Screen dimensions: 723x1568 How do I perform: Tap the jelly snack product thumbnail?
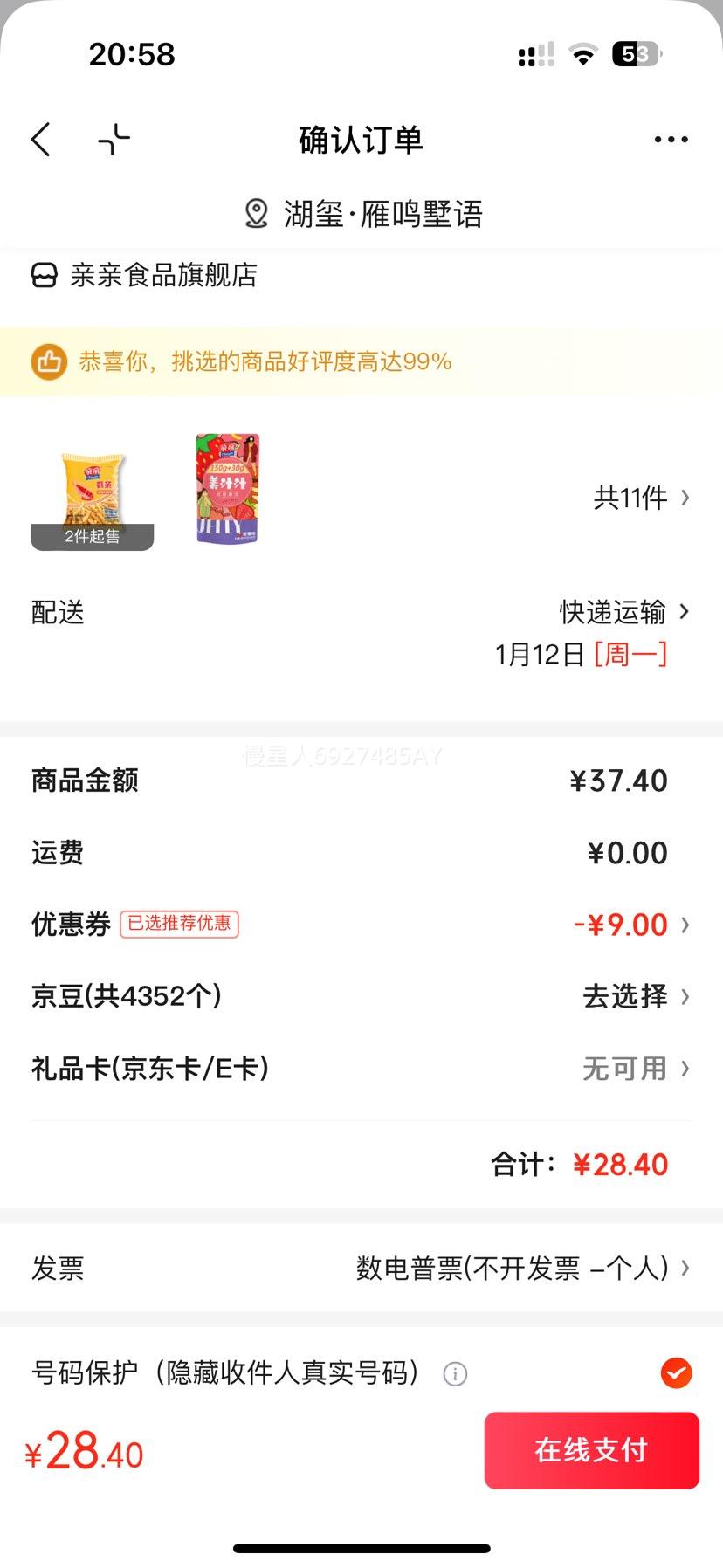click(226, 489)
